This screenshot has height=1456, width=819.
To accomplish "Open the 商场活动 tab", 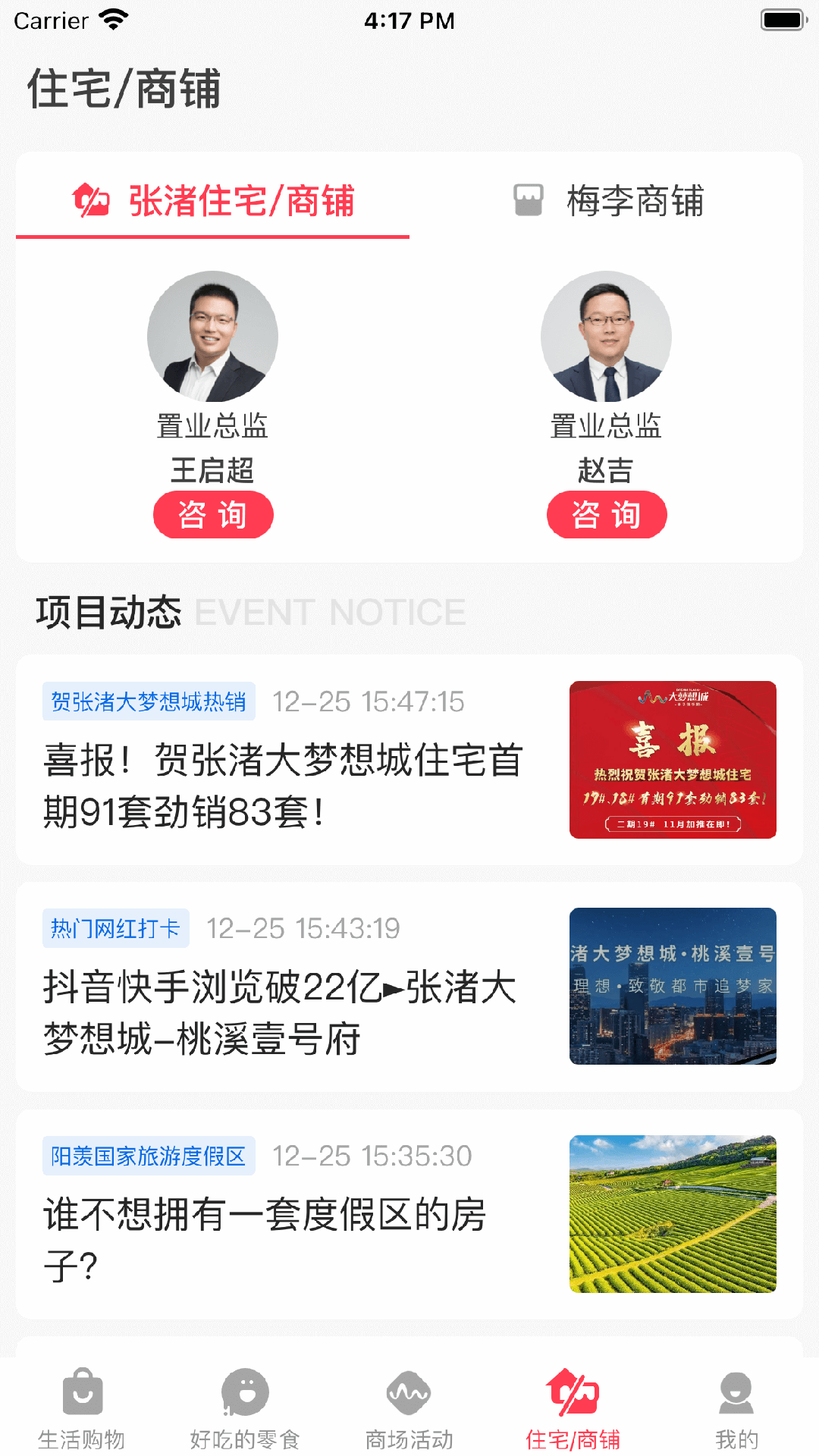I will (x=409, y=1408).
